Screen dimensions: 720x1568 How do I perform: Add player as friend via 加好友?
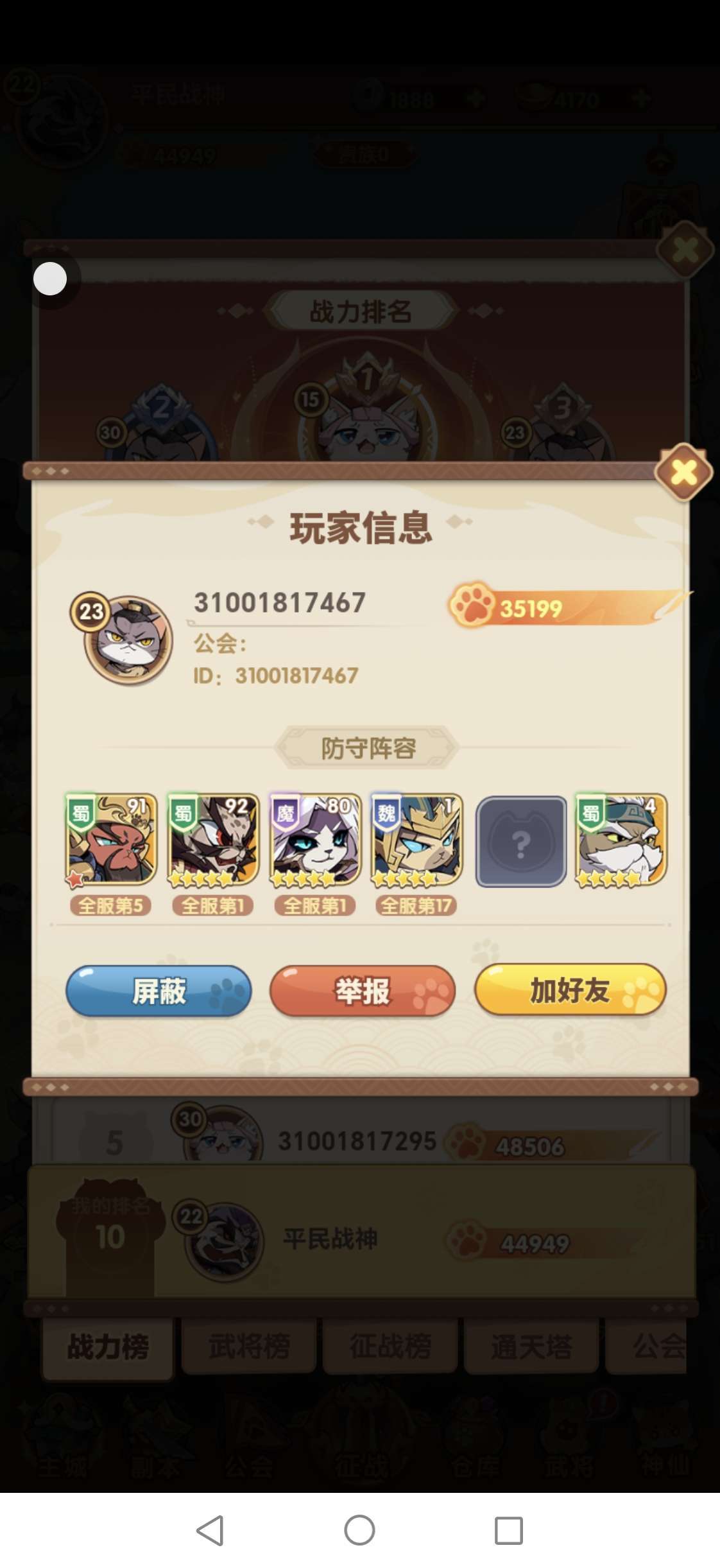[570, 990]
